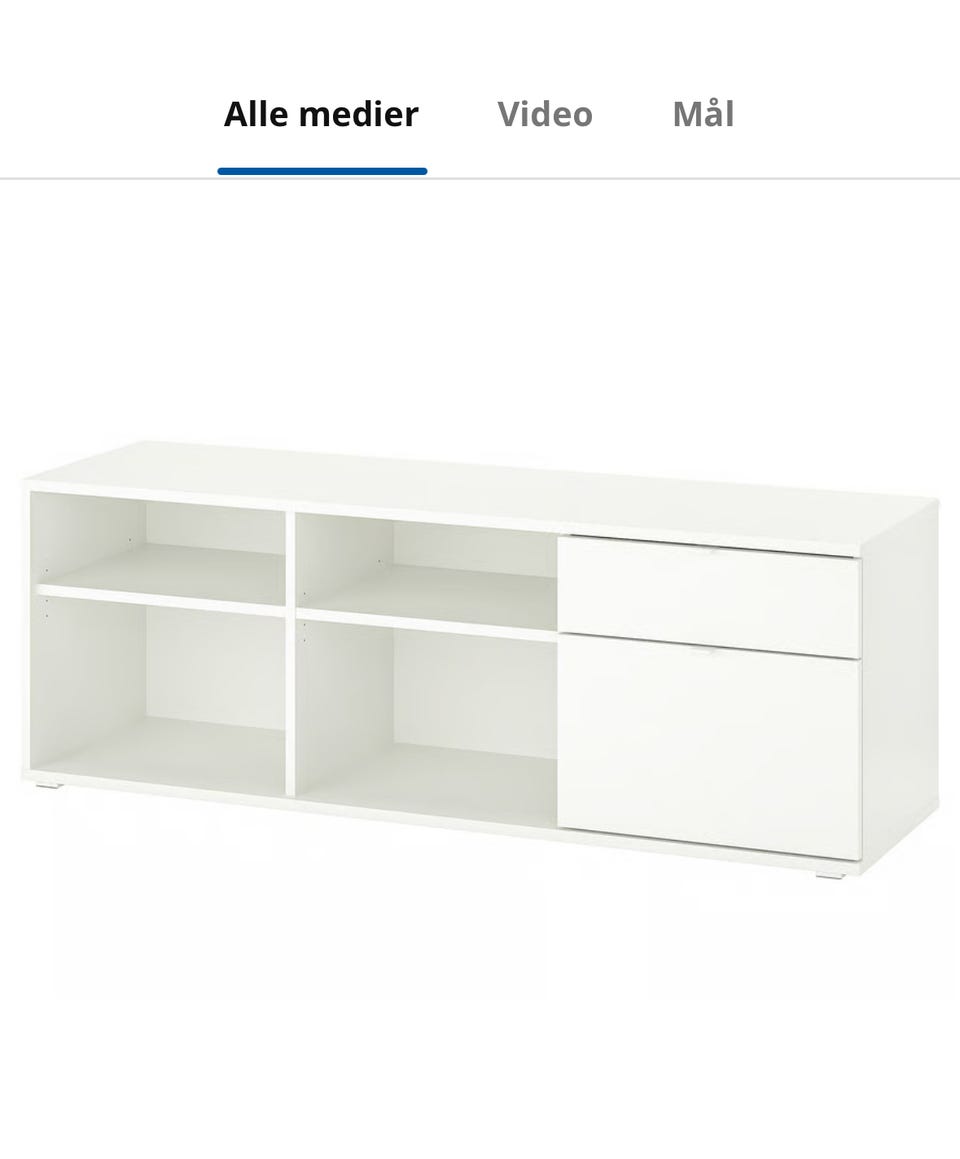Click the active tab underline indicator

coord(322,170)
